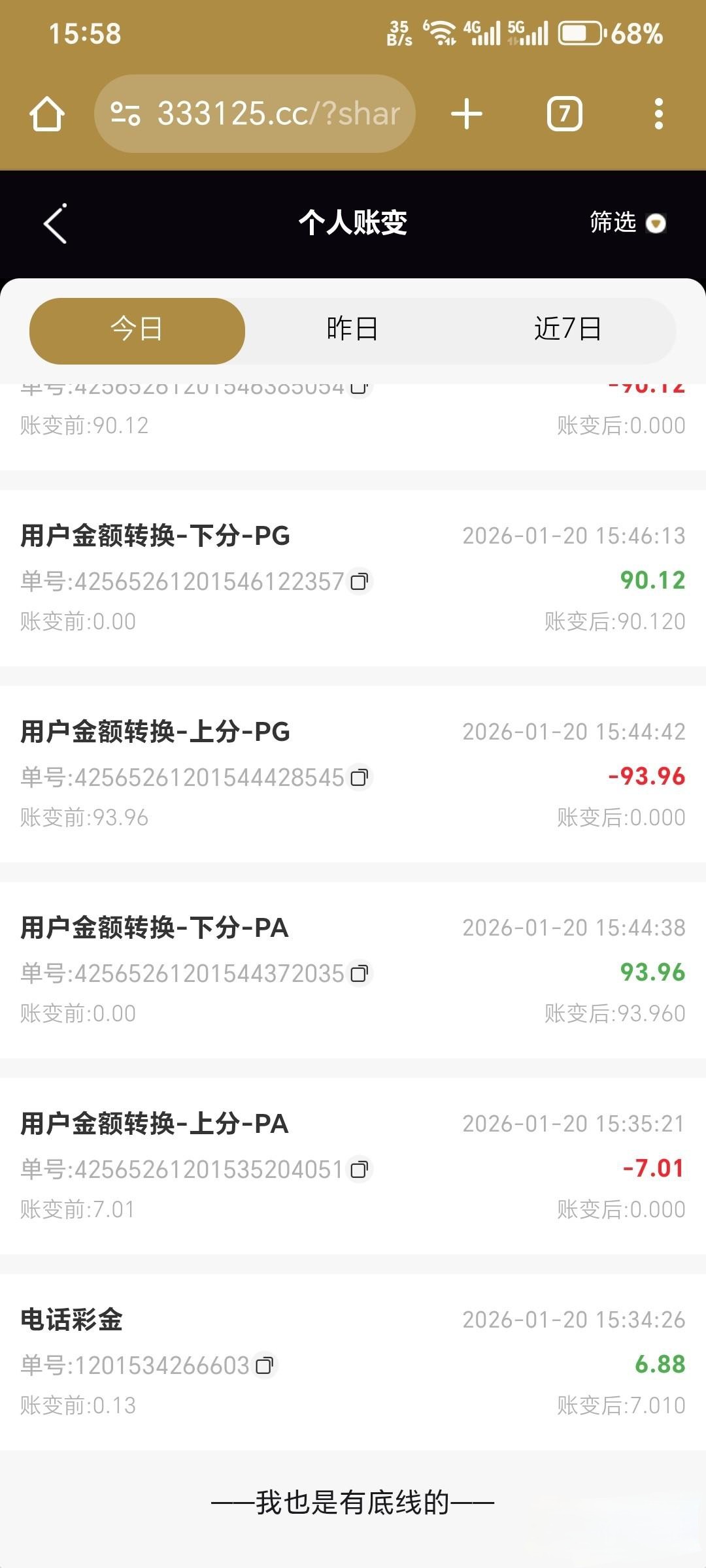
Task: Open the 筛选 filter dropdown
Action: coord(627,223)
